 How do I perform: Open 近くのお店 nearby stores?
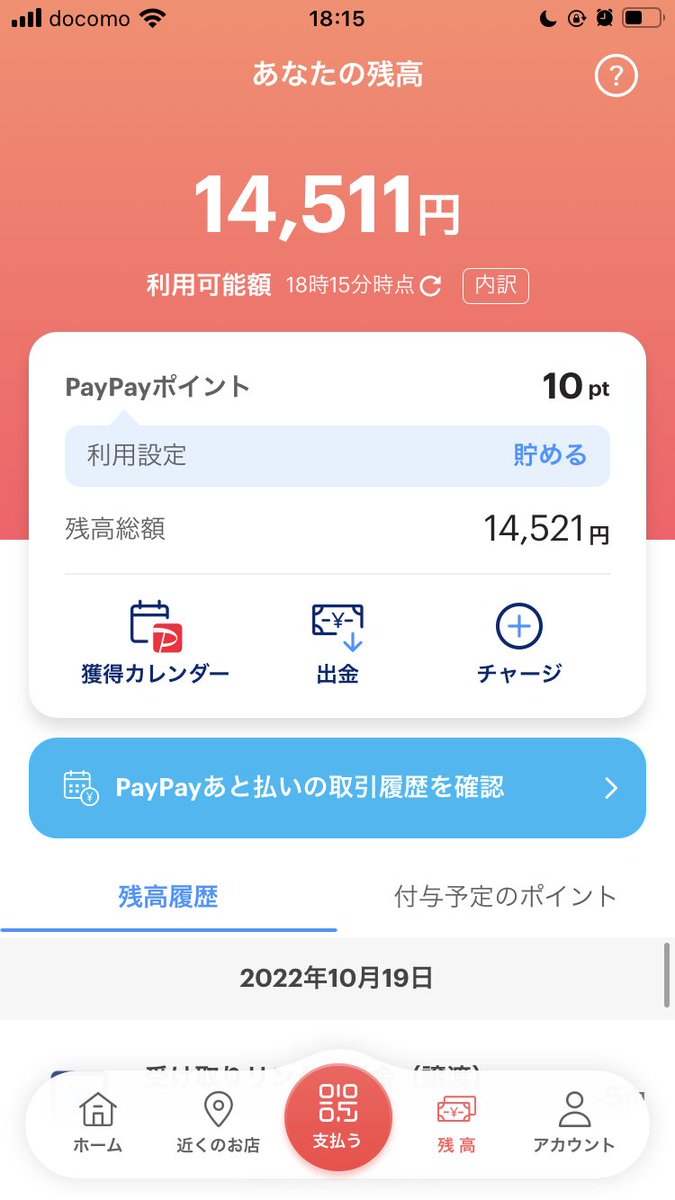(x=217, y=1123)
